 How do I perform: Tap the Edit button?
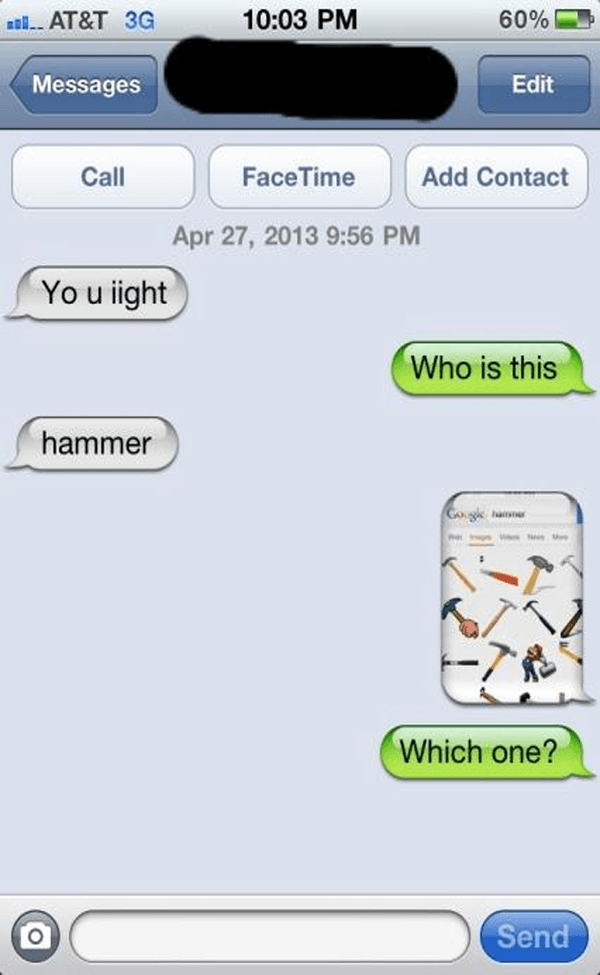pos(532,85)
